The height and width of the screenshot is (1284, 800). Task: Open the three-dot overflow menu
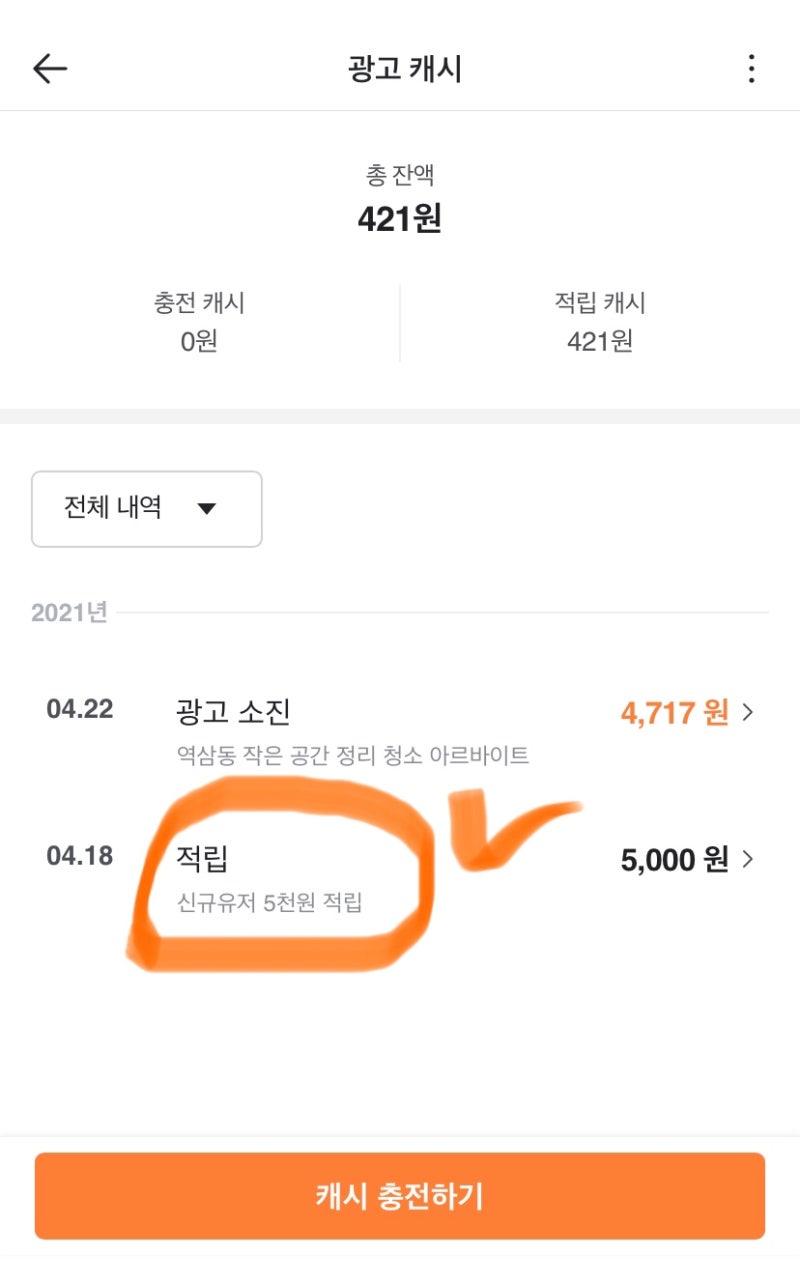(751, 68)
